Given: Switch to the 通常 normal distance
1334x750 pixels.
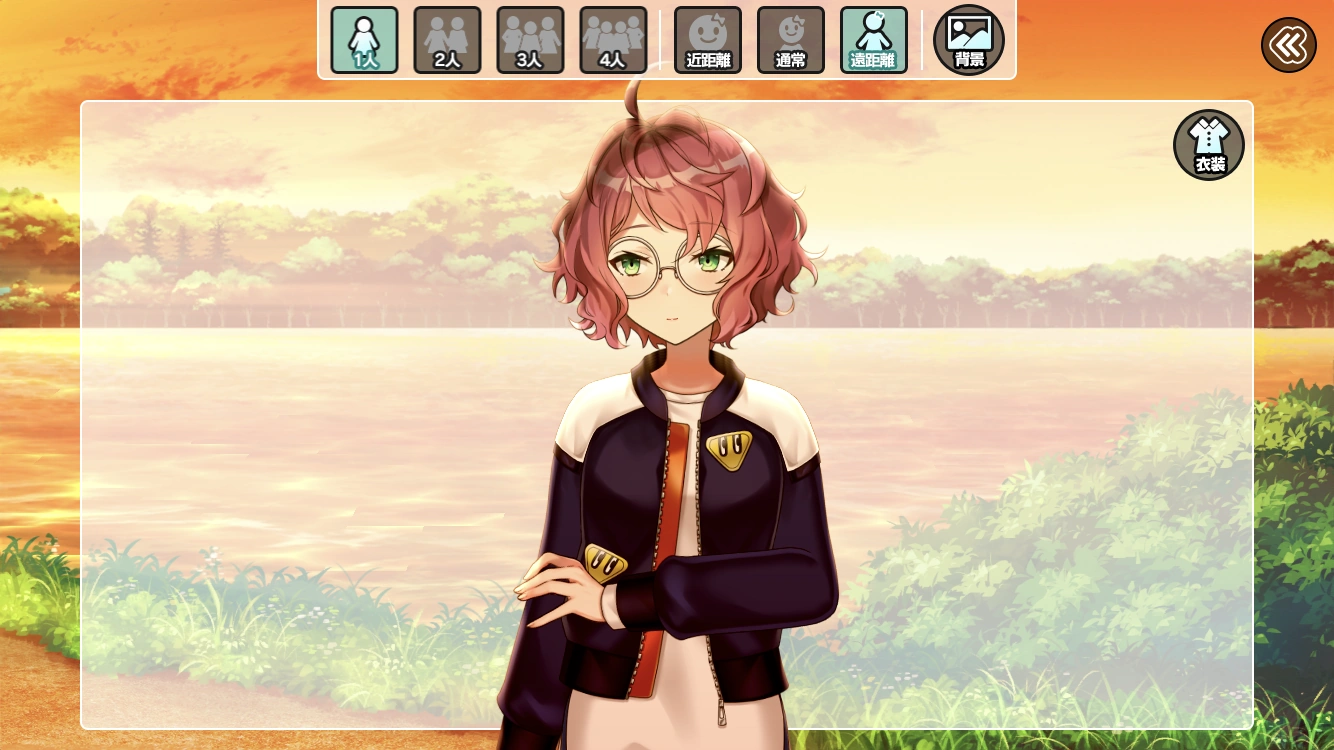Looking at the screenshot, I should pos(791,40).
